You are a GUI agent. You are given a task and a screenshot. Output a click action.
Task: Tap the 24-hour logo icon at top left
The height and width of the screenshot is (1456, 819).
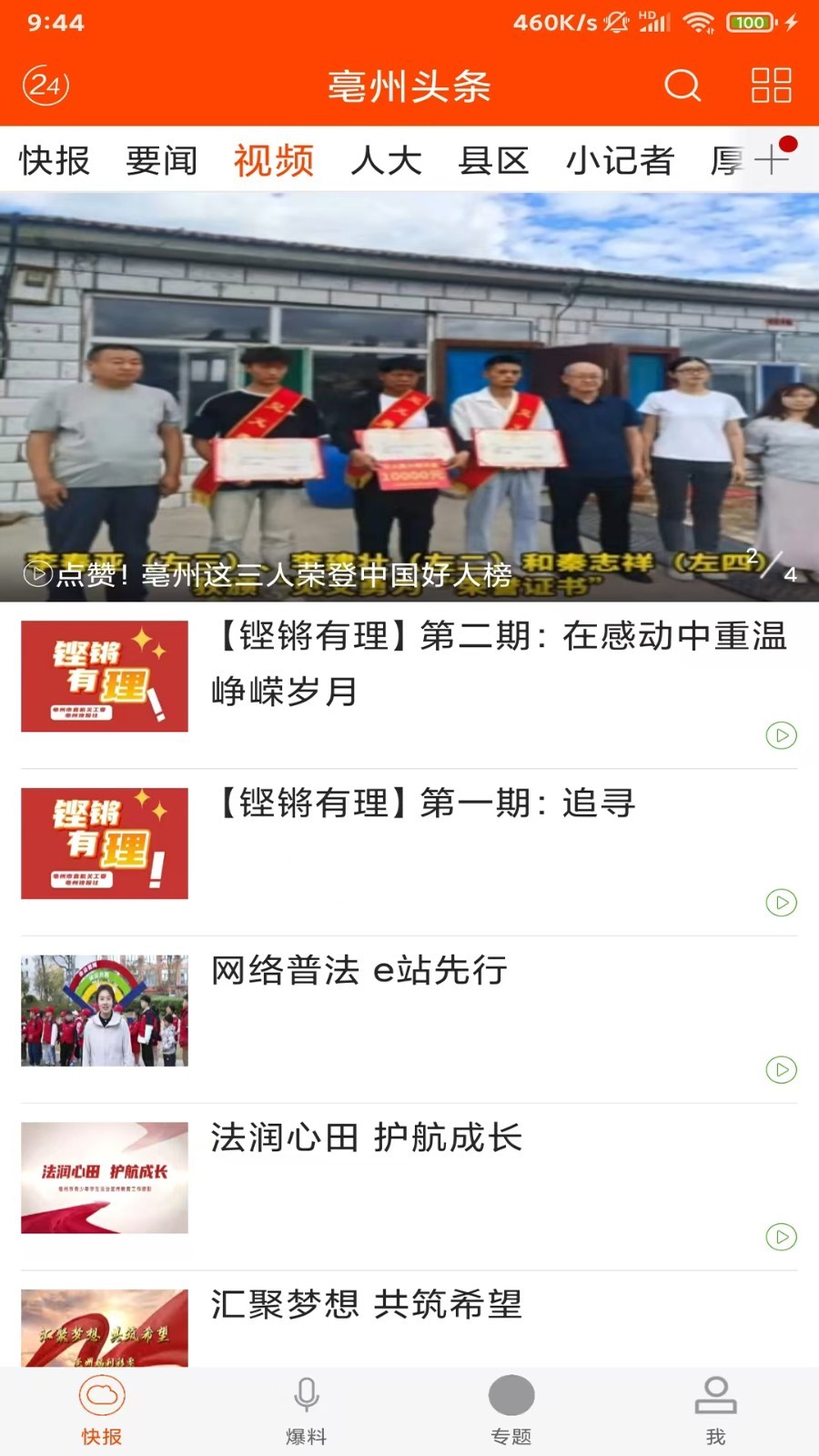(x=45, y=86)
